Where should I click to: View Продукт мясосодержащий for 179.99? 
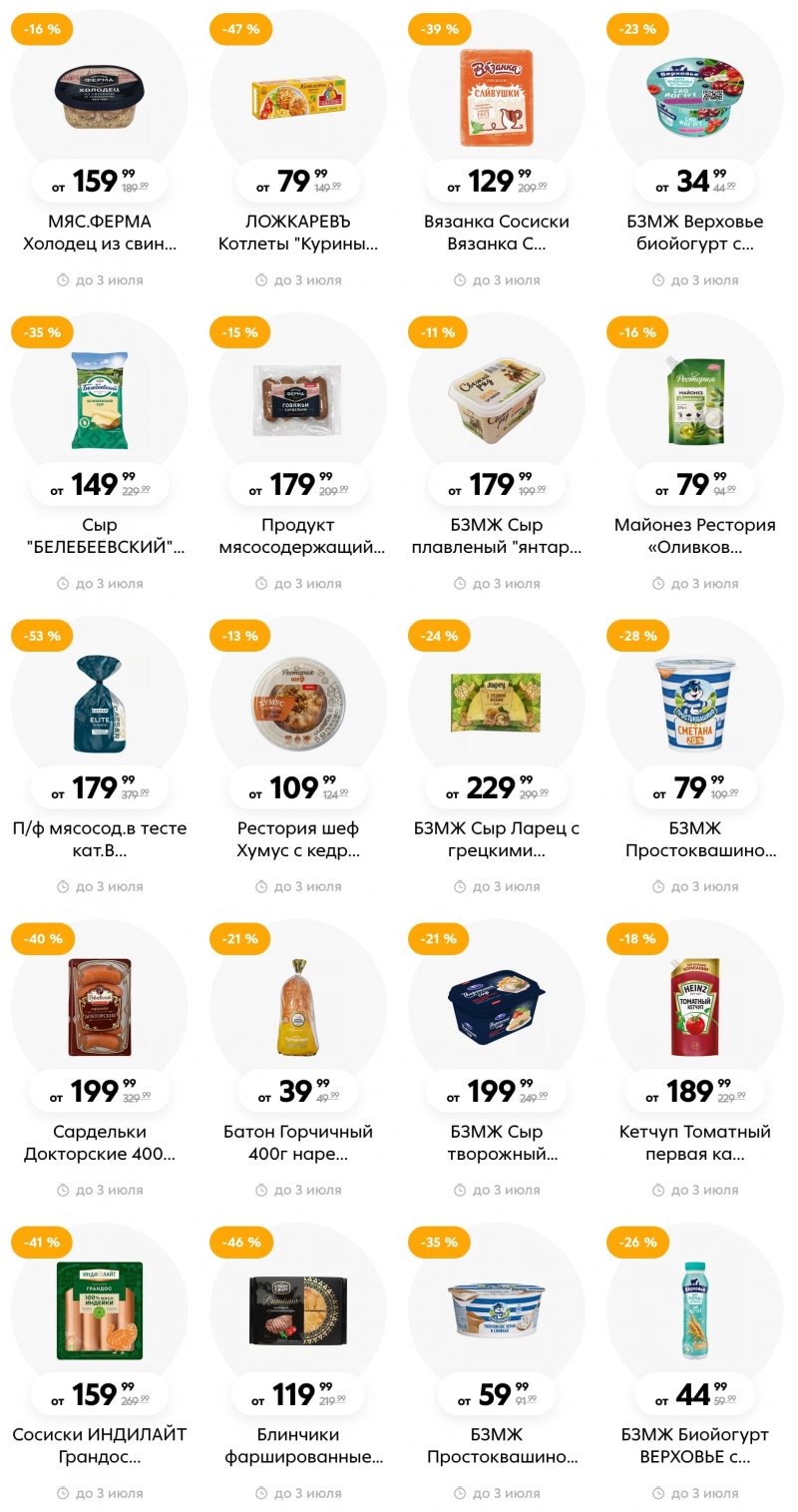(298, 401)
